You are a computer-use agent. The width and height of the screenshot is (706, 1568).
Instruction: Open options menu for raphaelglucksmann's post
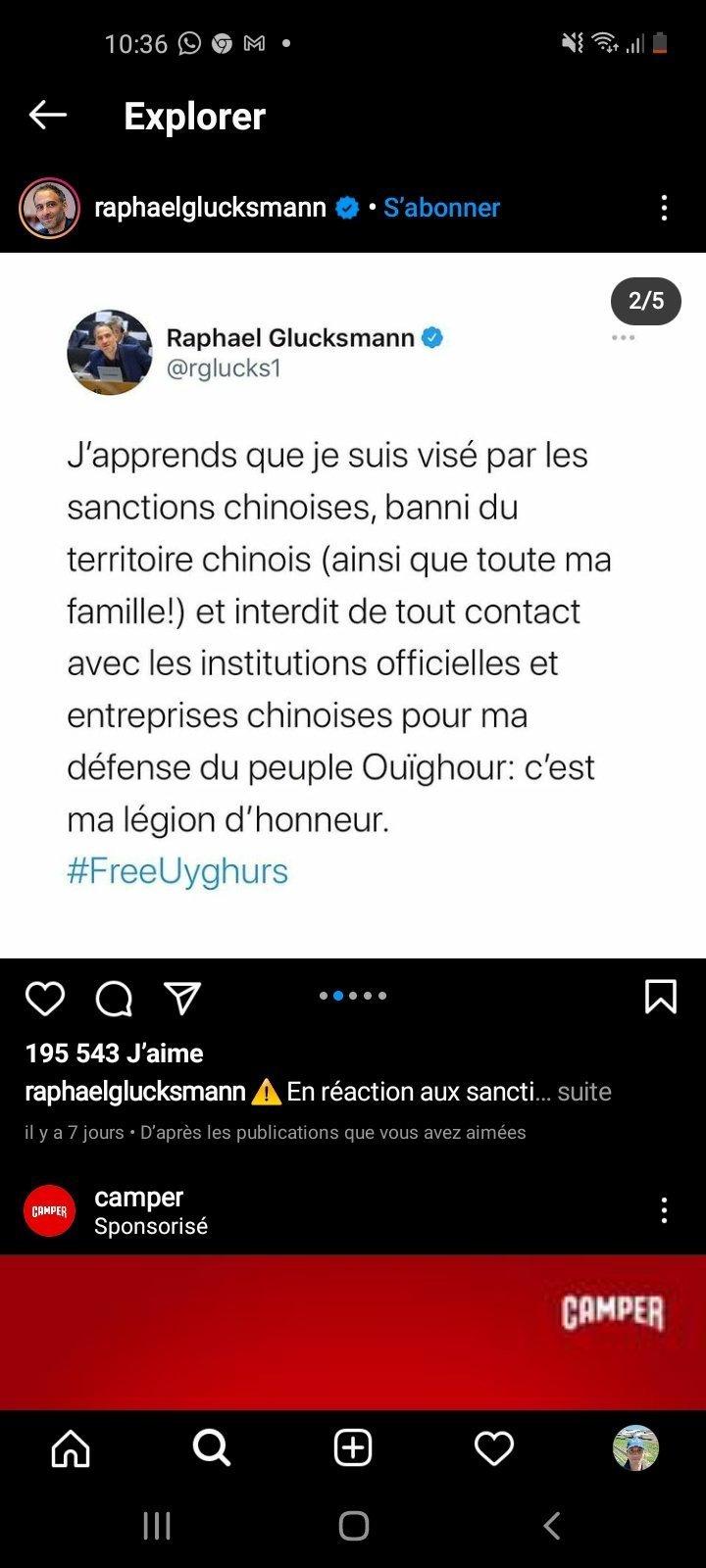pos(664,208)
